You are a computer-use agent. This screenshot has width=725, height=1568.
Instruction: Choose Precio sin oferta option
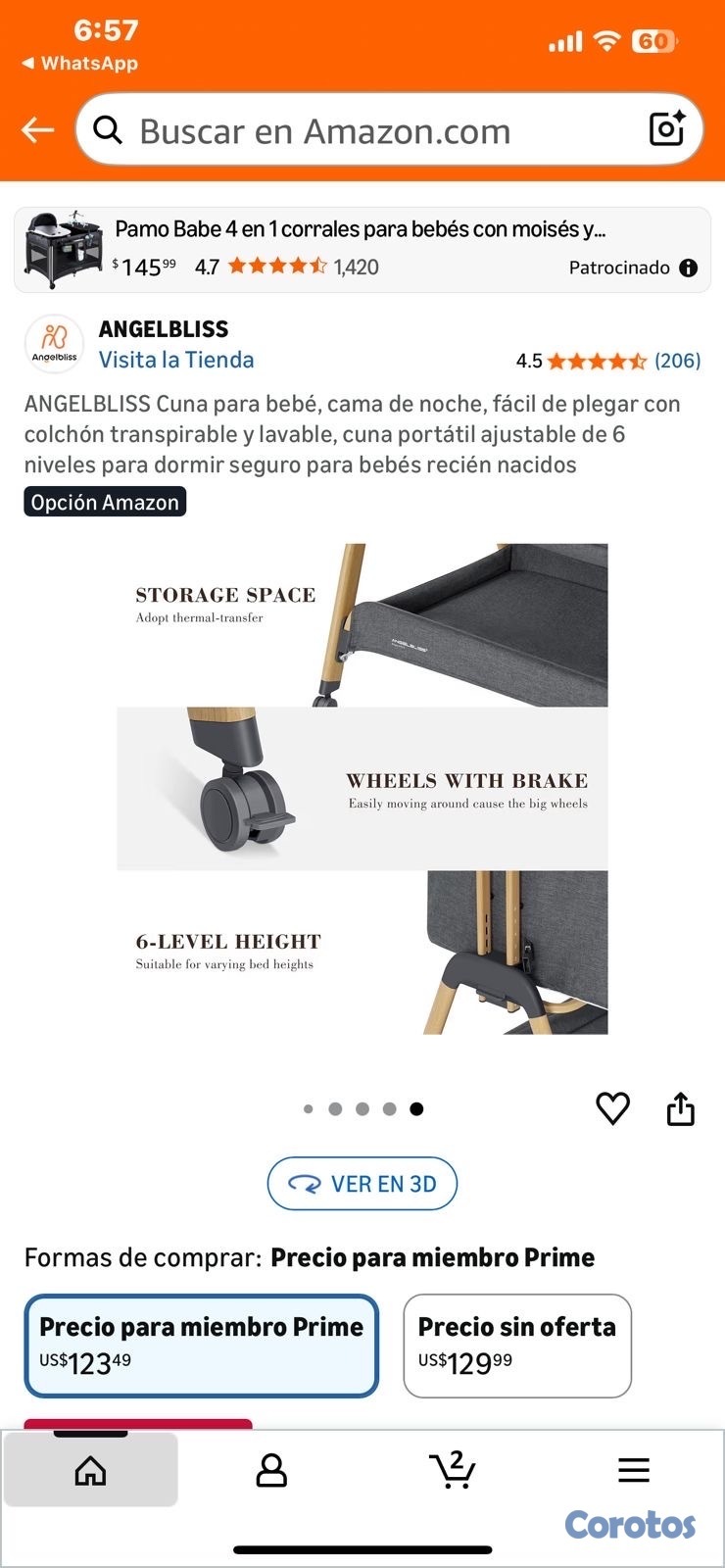(x=517, y=1345)
